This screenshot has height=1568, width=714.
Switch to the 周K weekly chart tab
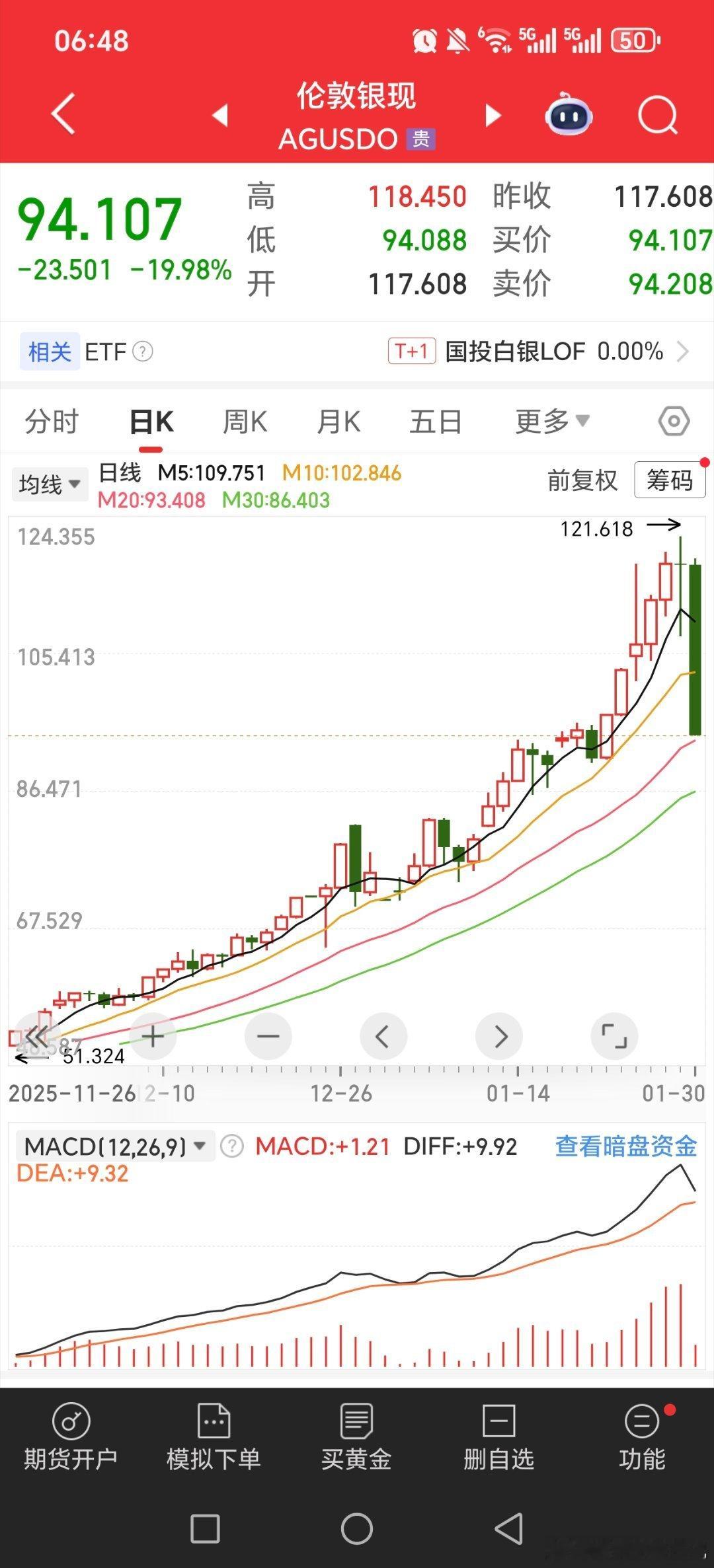click(x=245, y=420)
